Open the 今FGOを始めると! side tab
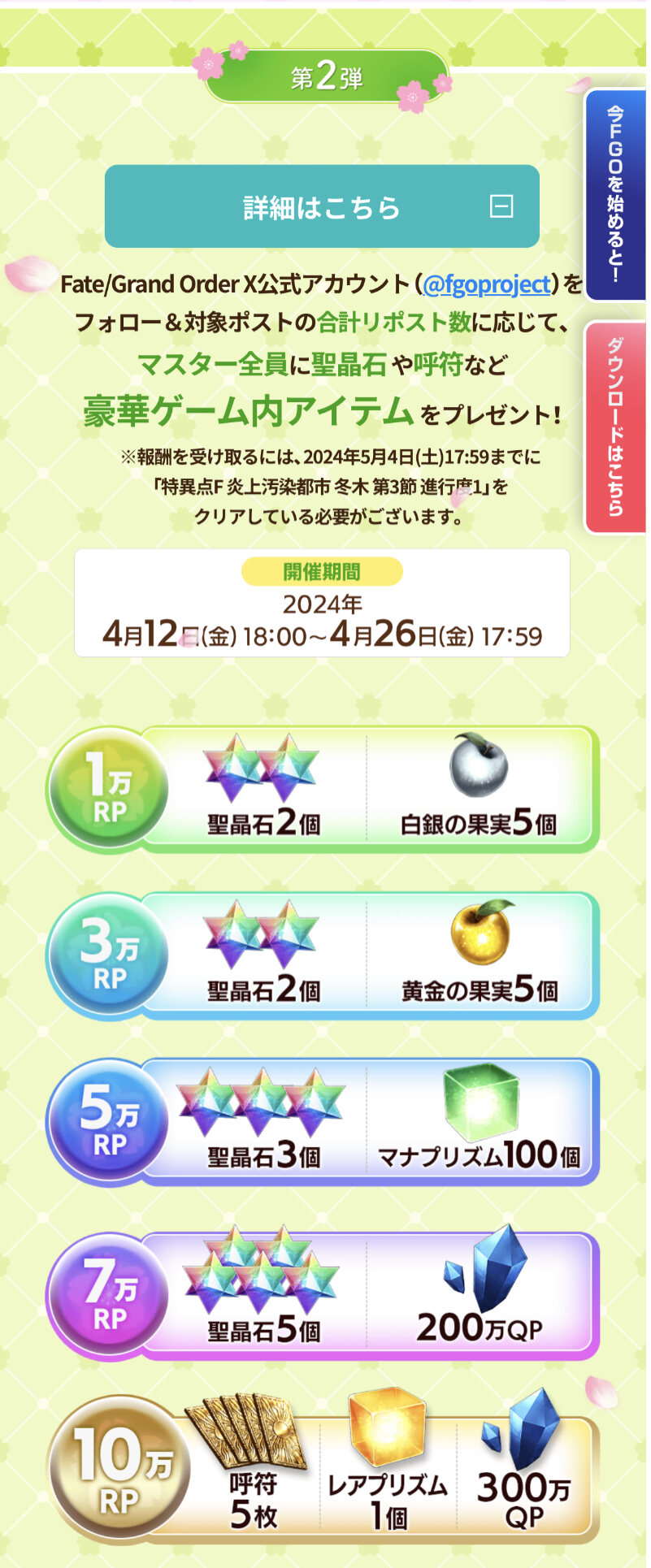This screenshot has height=1568, width=651. (x=615, y=194)
